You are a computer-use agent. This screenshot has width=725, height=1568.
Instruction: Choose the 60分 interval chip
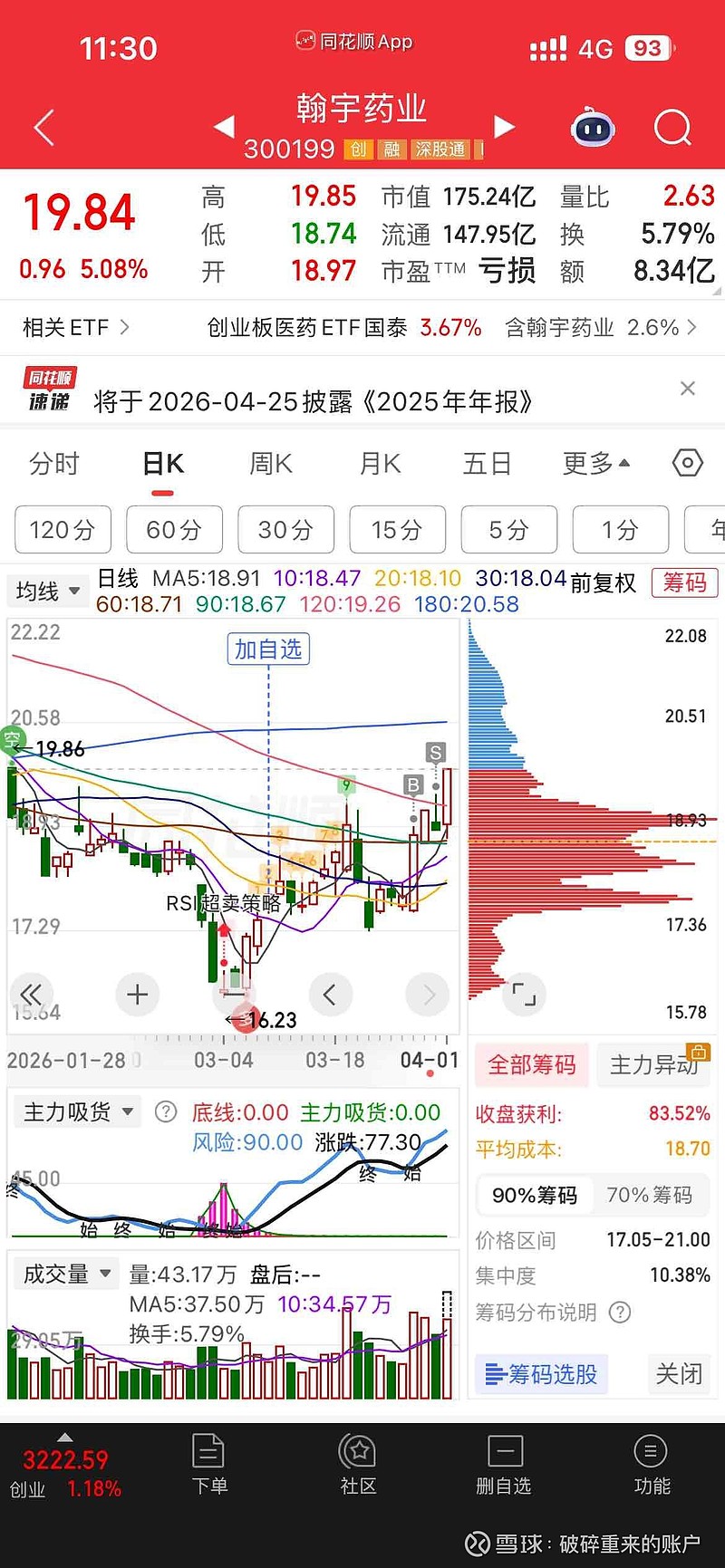174,529
